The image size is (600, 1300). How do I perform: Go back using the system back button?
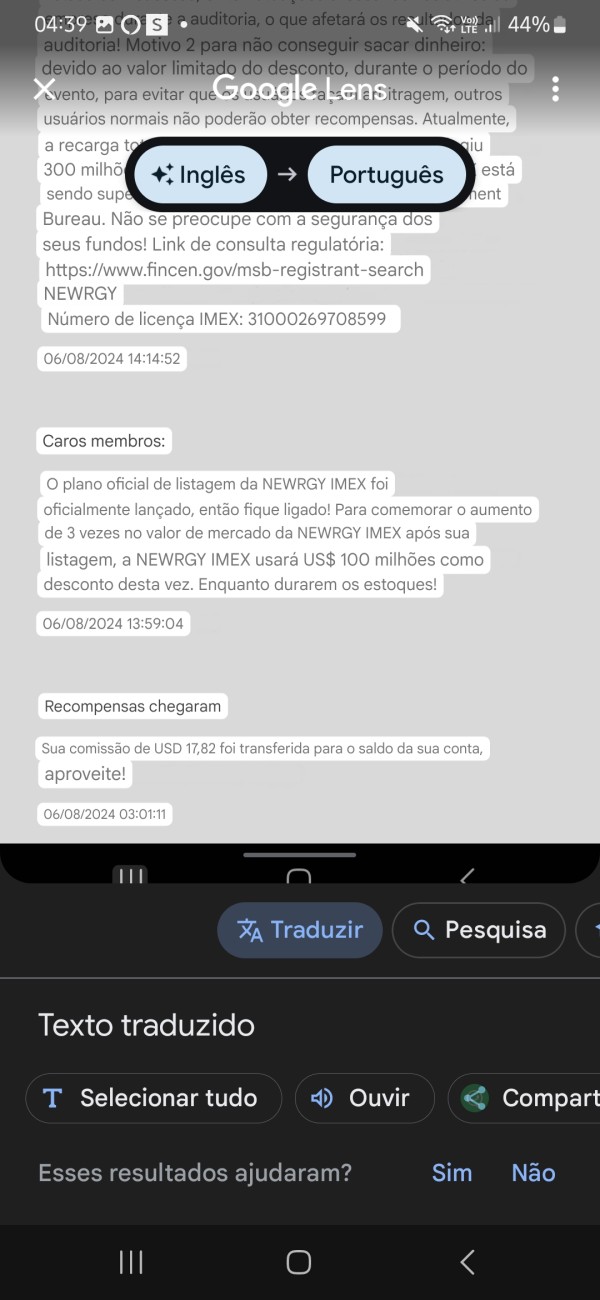pyautogui.click(x=467, y=1262)
